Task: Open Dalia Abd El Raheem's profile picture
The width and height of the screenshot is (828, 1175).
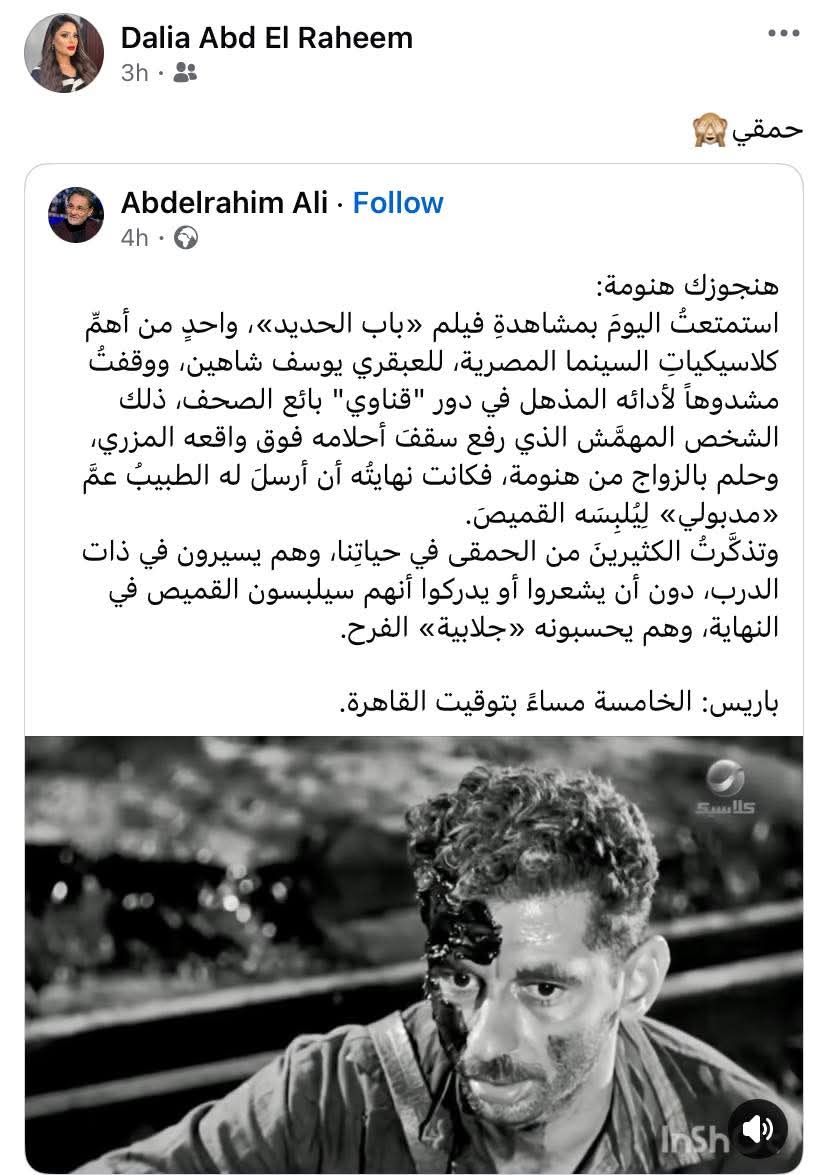Action: pos(65,53)
